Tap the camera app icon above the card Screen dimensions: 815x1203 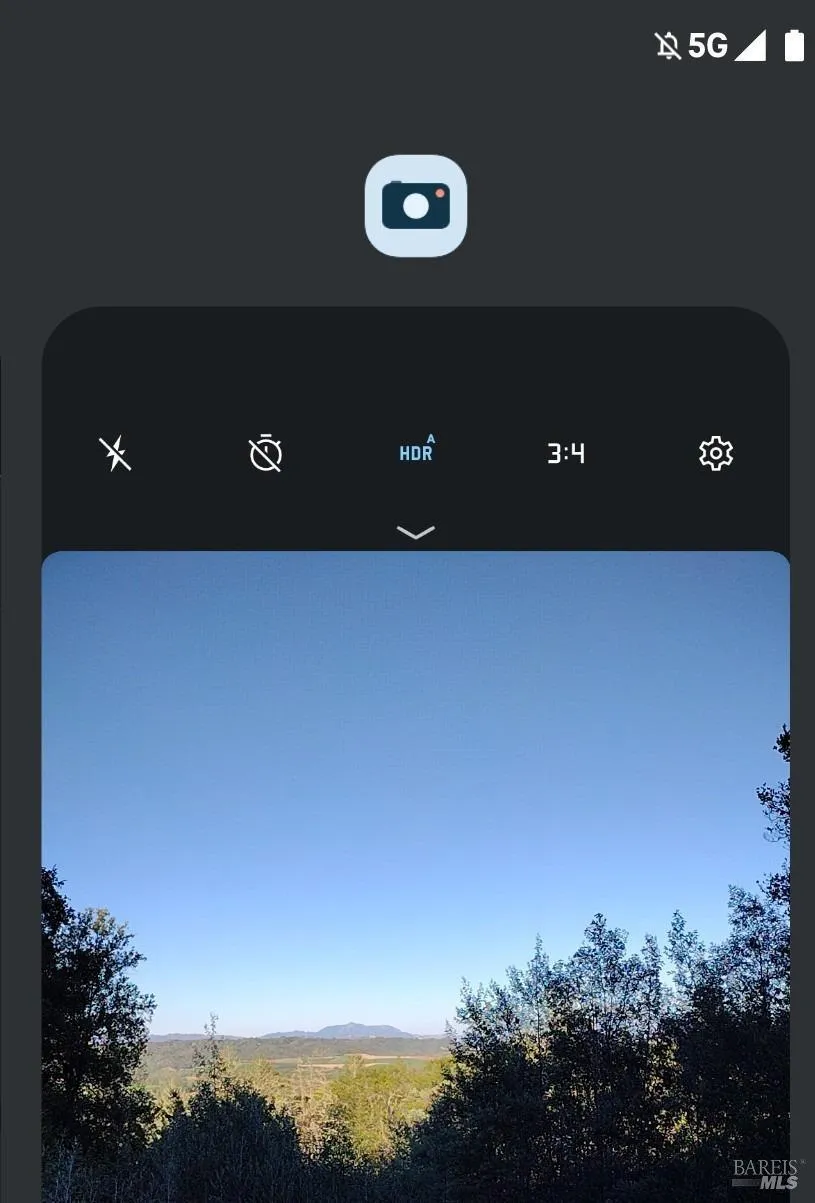pyautogui.click(x=416, y=206)
